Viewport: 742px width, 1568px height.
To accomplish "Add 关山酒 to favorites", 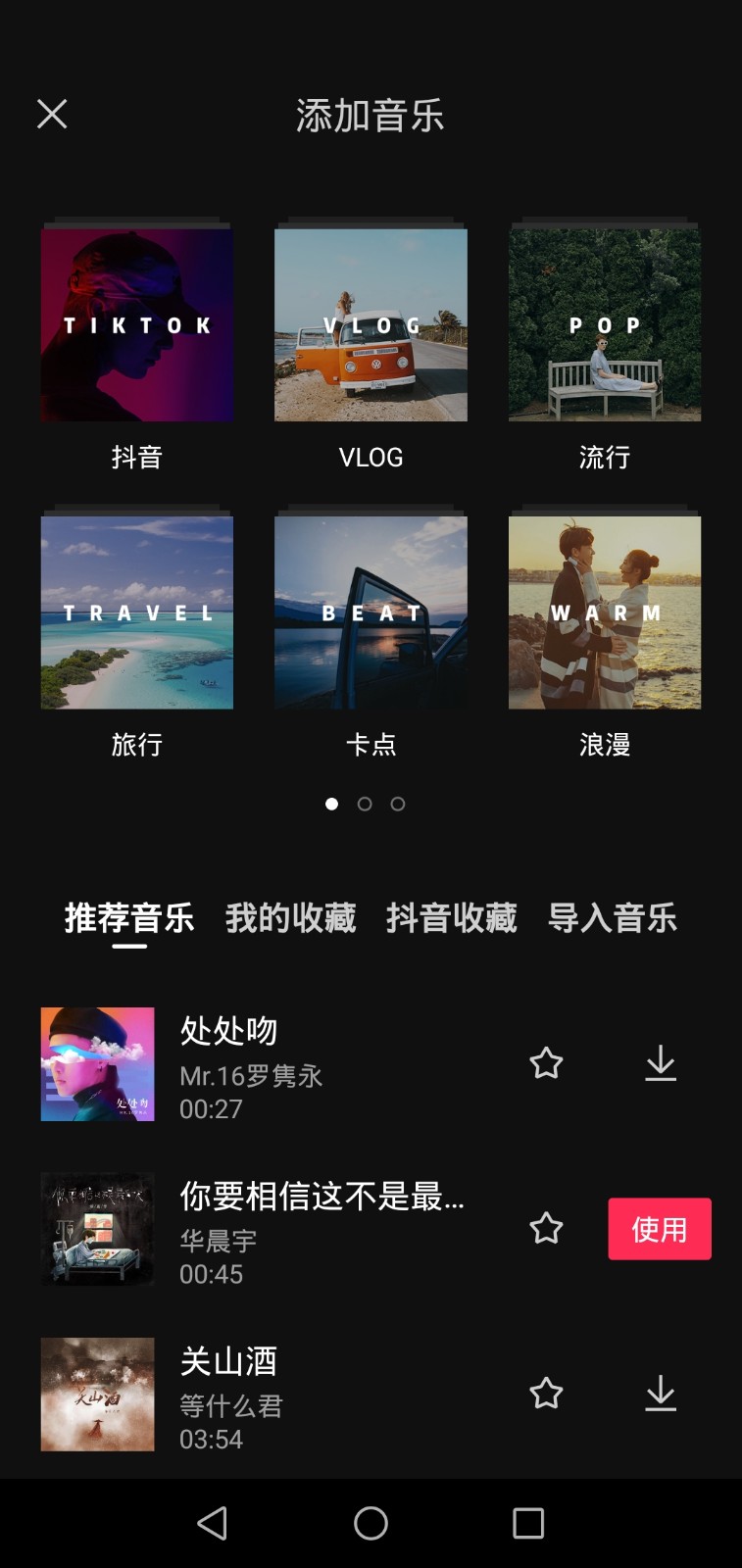I will tap(546, 1394).
